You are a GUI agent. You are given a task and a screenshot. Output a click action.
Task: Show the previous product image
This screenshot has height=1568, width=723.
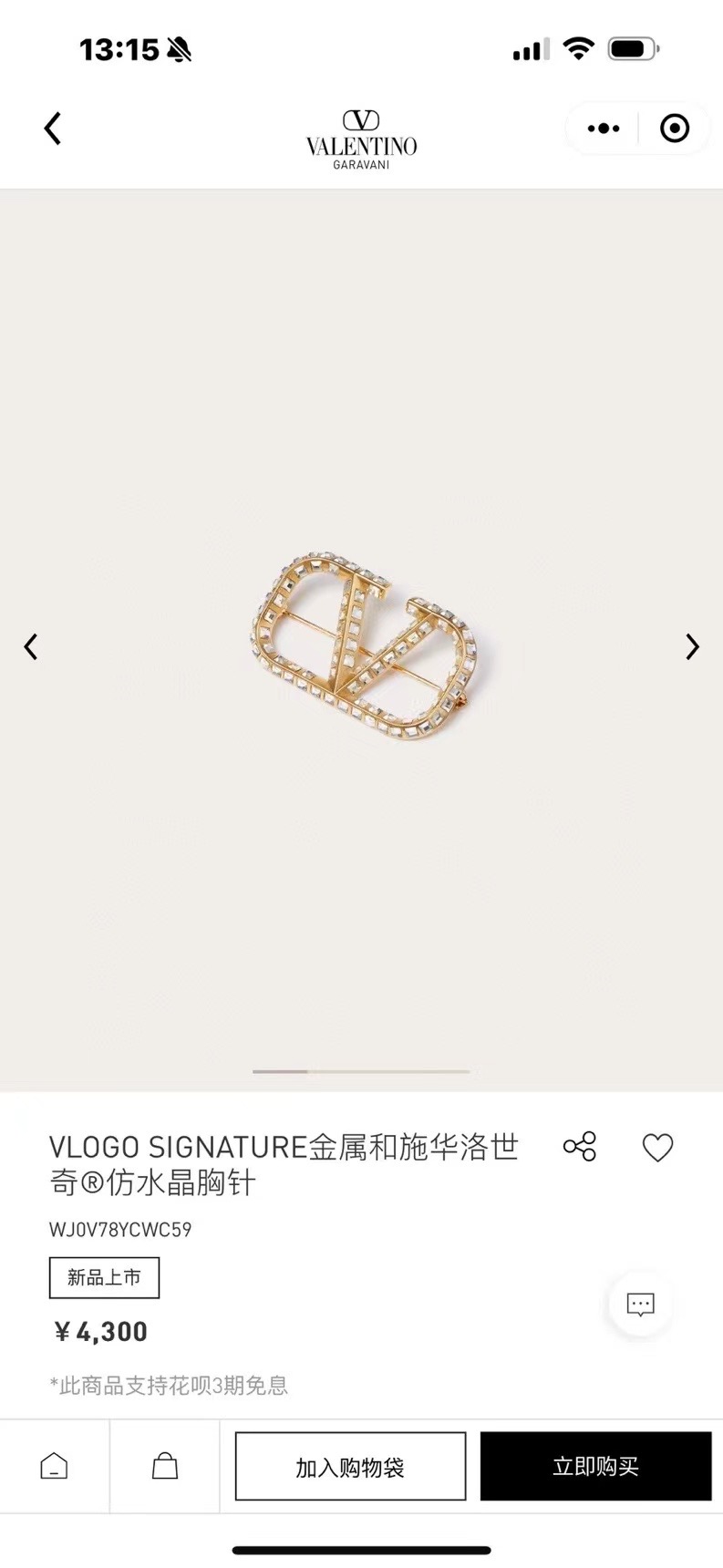32,646
